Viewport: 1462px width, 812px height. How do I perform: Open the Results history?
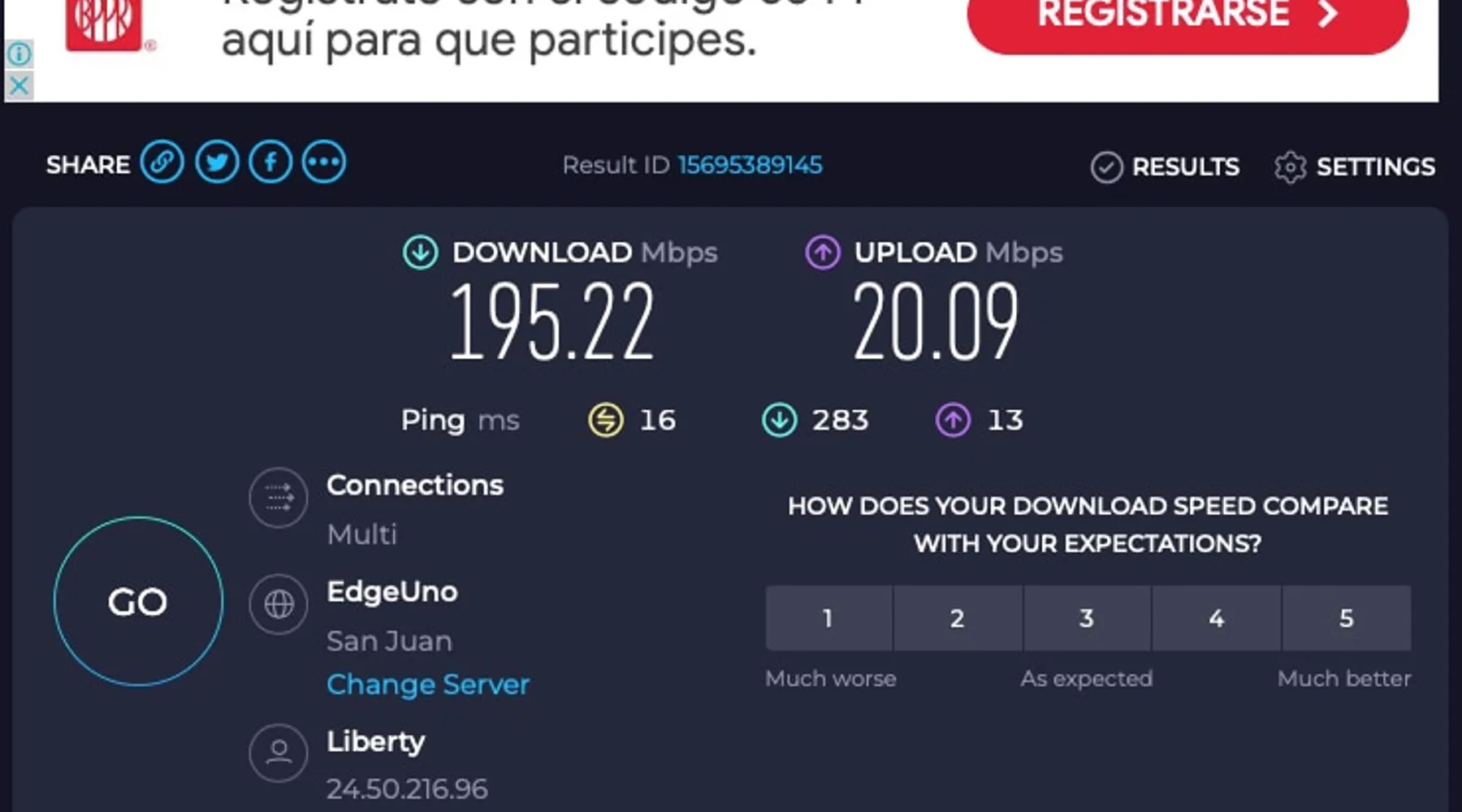(1166, 166)
